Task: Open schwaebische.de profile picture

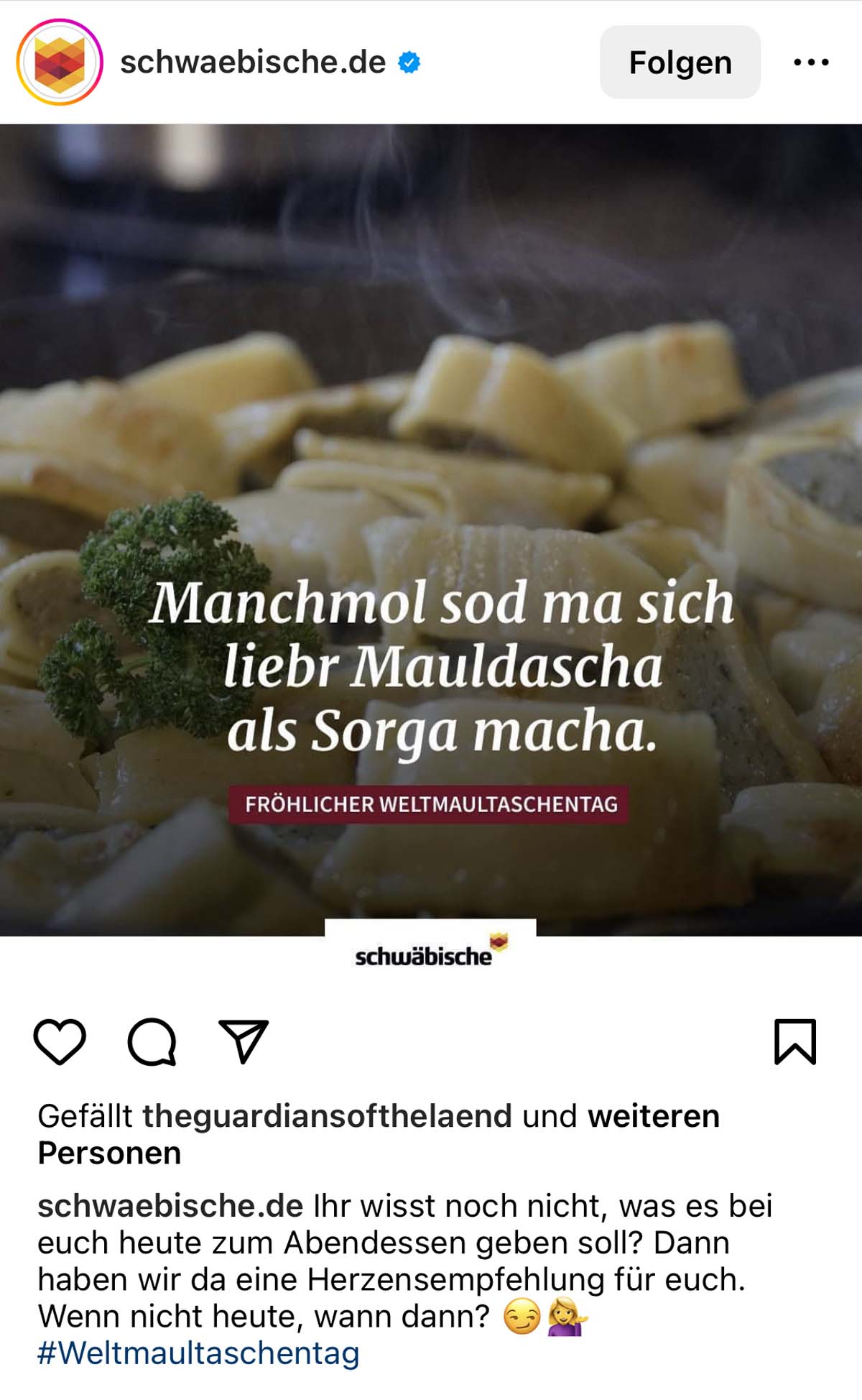Action: (x=60, y=62)
